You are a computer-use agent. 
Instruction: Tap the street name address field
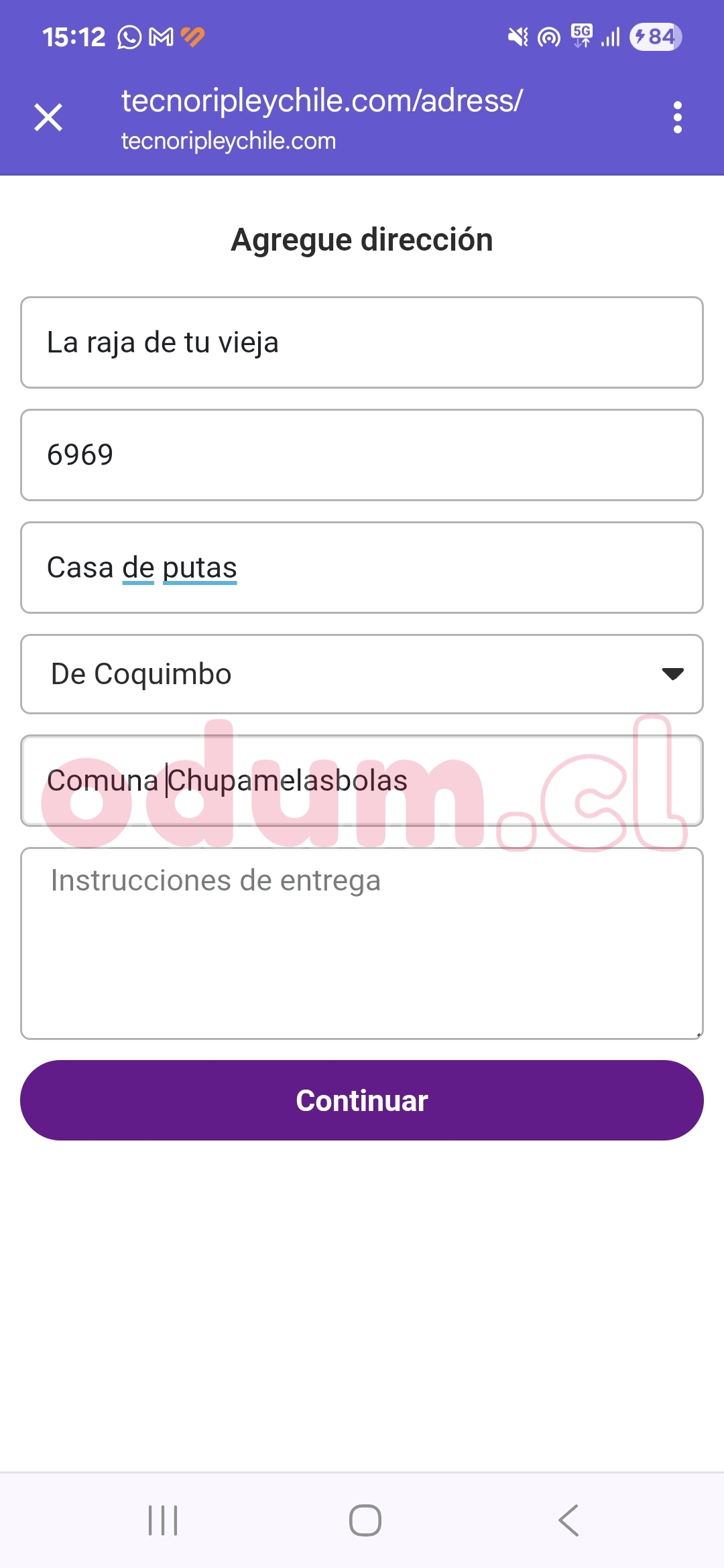click(x=362, y=342)
